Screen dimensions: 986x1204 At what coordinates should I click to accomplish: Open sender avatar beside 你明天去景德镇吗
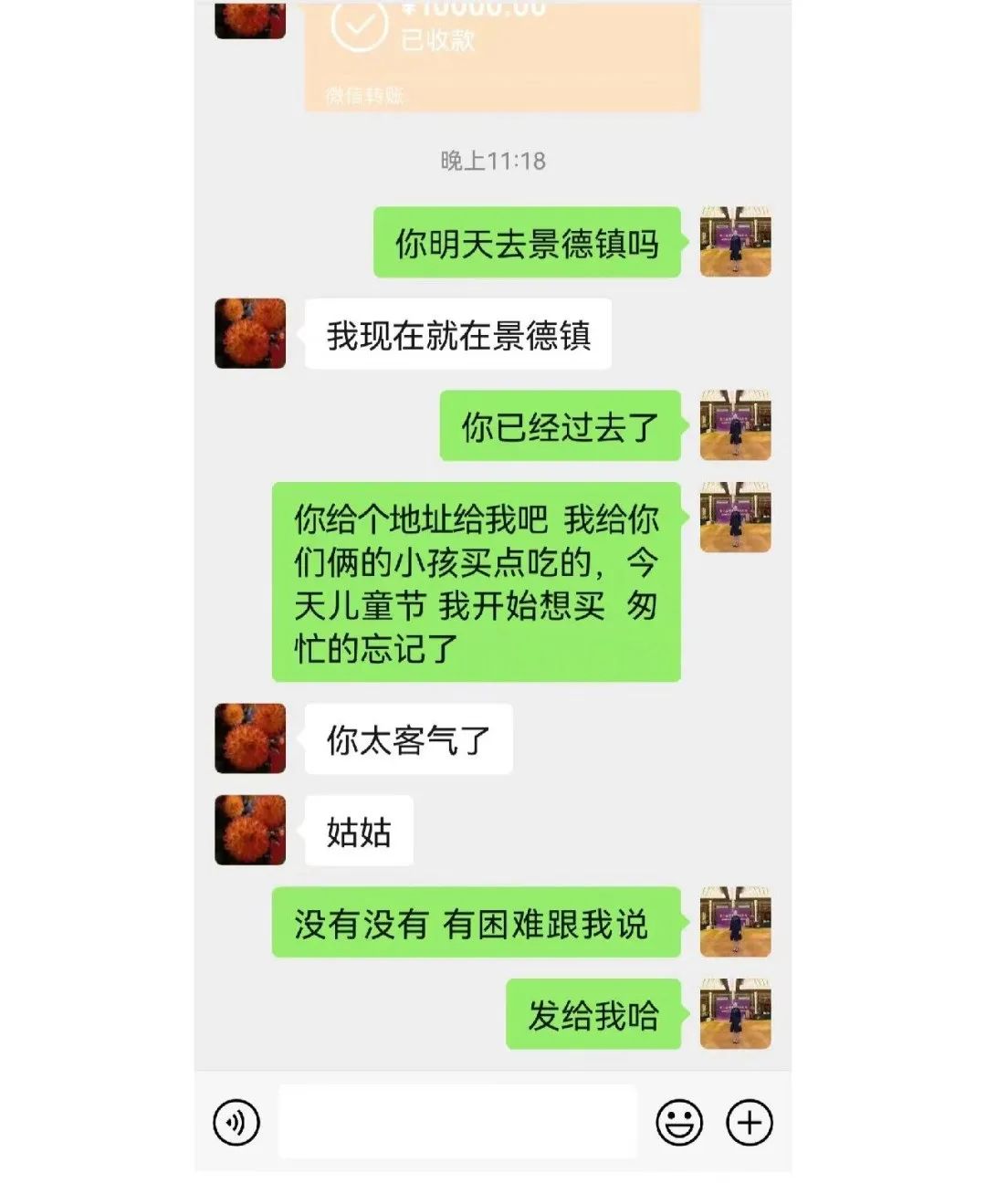point(735,242)
